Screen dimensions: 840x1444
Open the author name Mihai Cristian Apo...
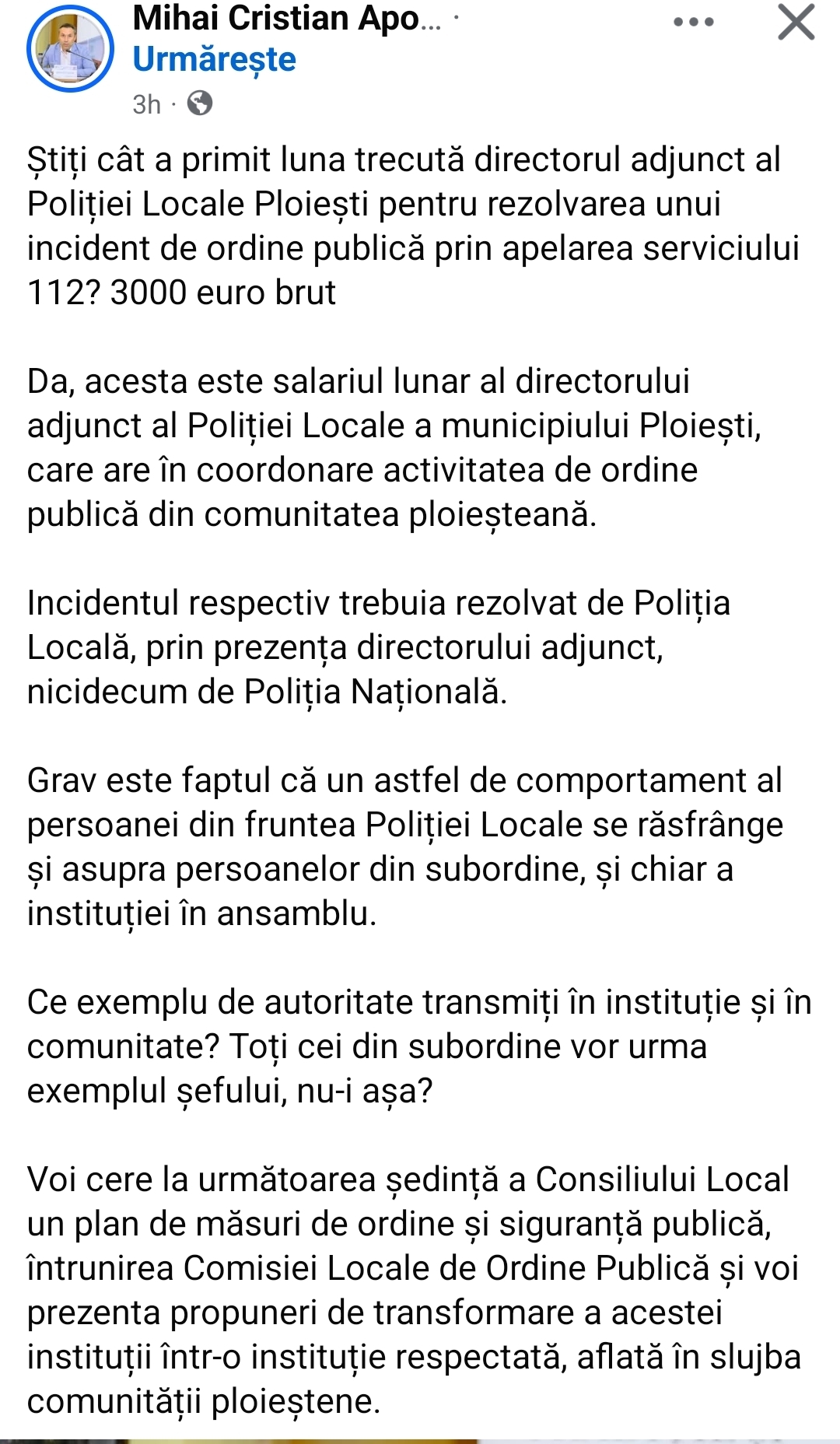coord(286,19)
